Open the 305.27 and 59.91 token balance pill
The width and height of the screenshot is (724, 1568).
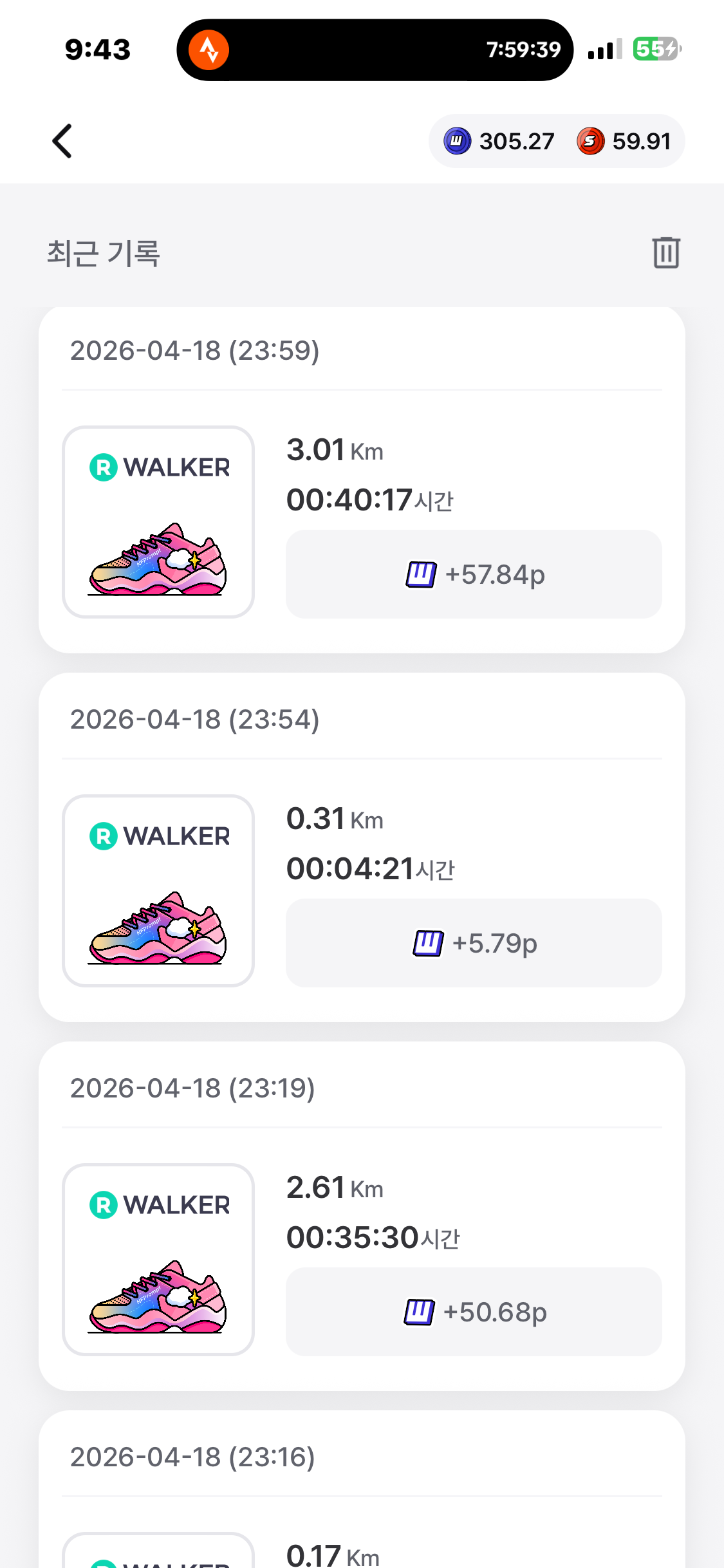tap(557, 141)
